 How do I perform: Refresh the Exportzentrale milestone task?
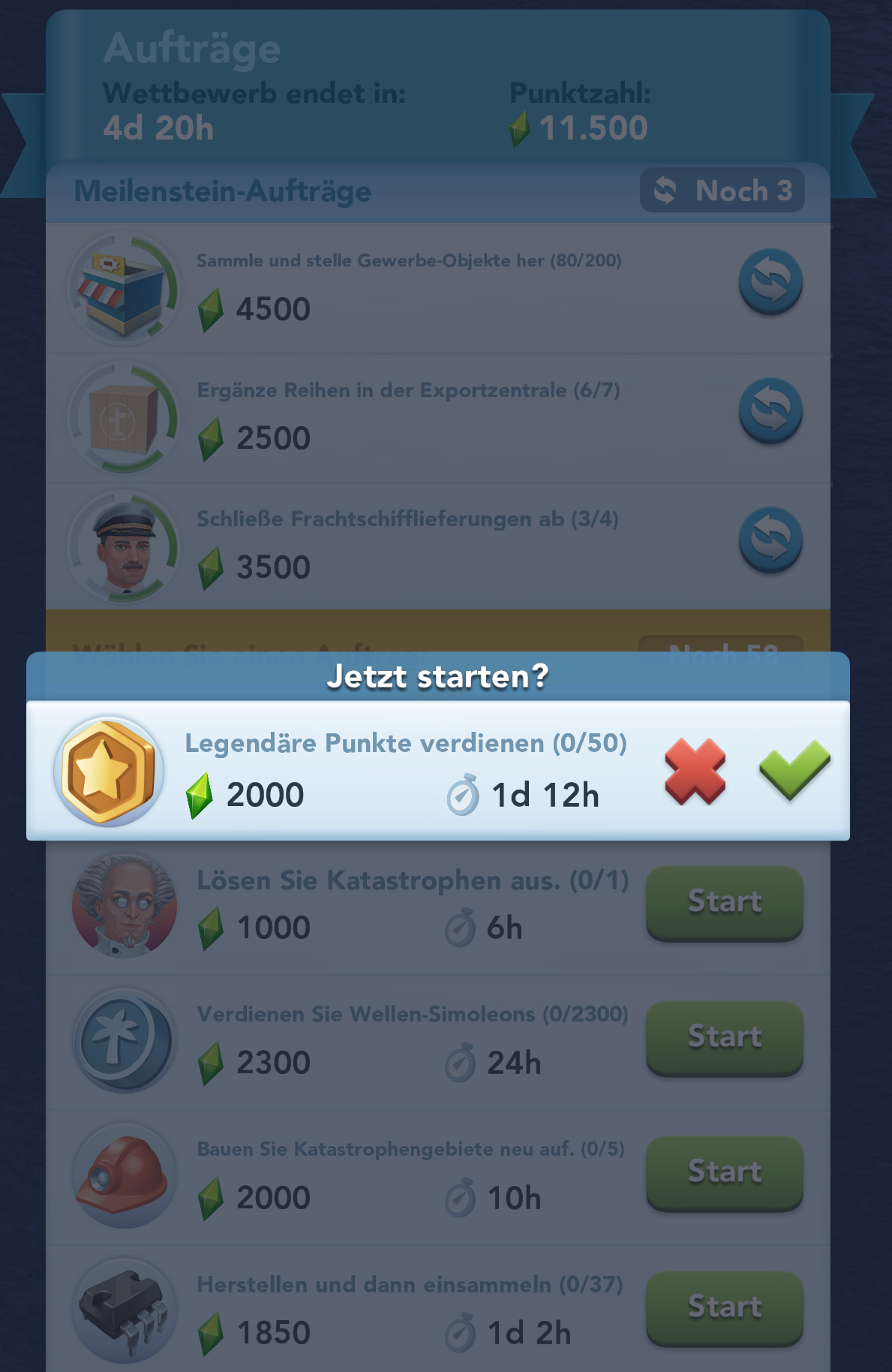click(x=770, y=411)
